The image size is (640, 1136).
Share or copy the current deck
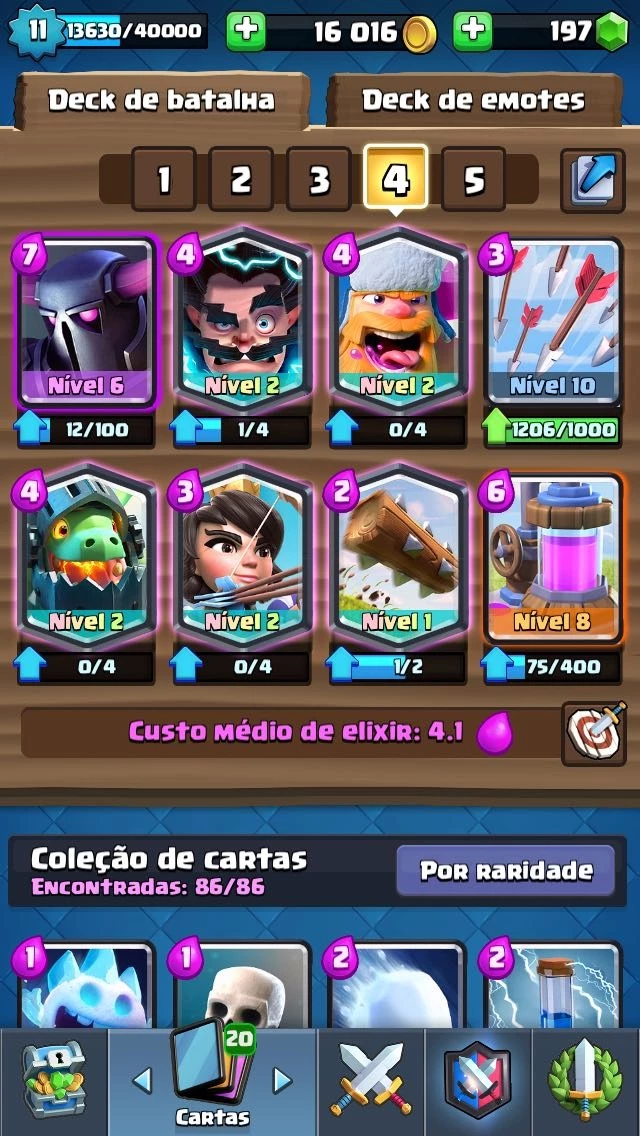[x=592, y=180]
